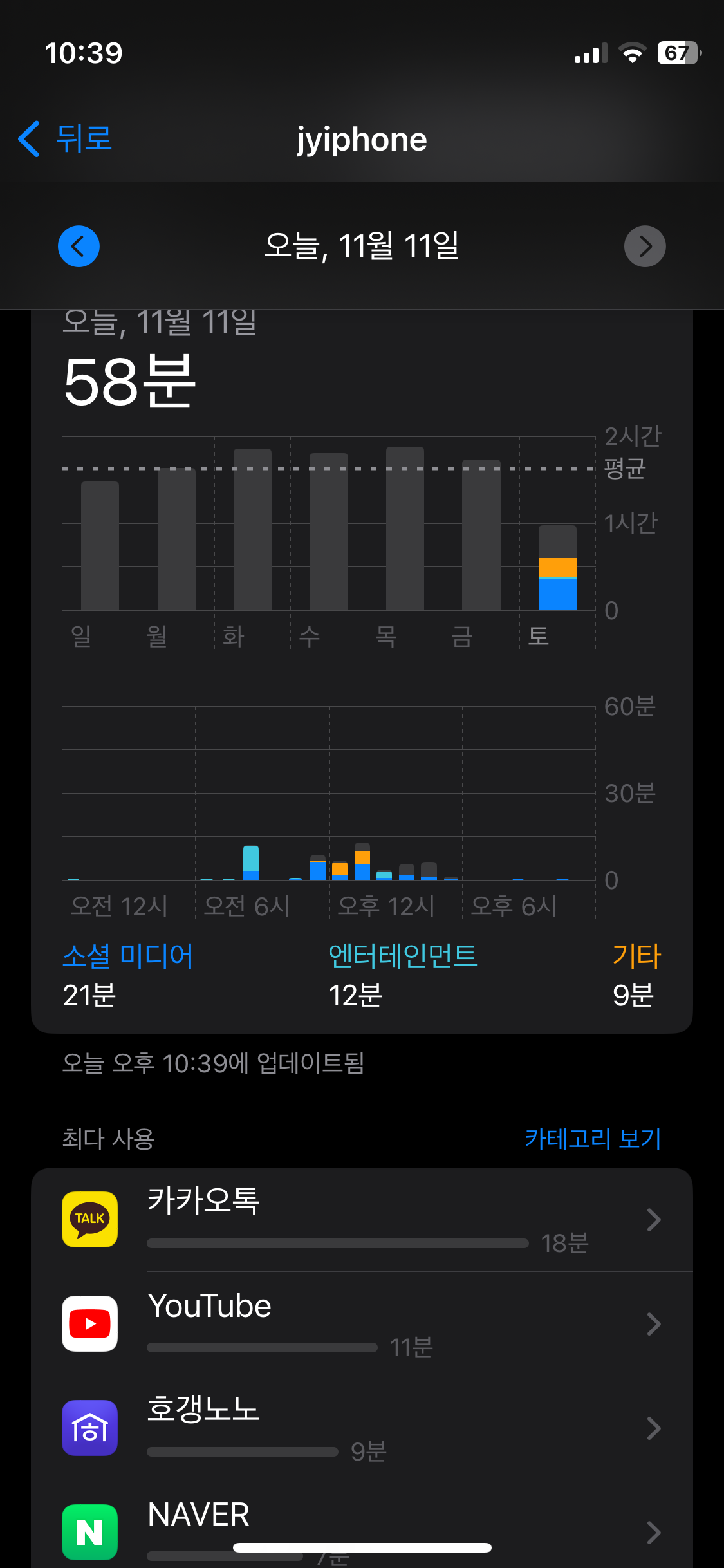724x1568 pixels.
Task: Tap 카테고리 보기 to view categories
Action: 593,1138
